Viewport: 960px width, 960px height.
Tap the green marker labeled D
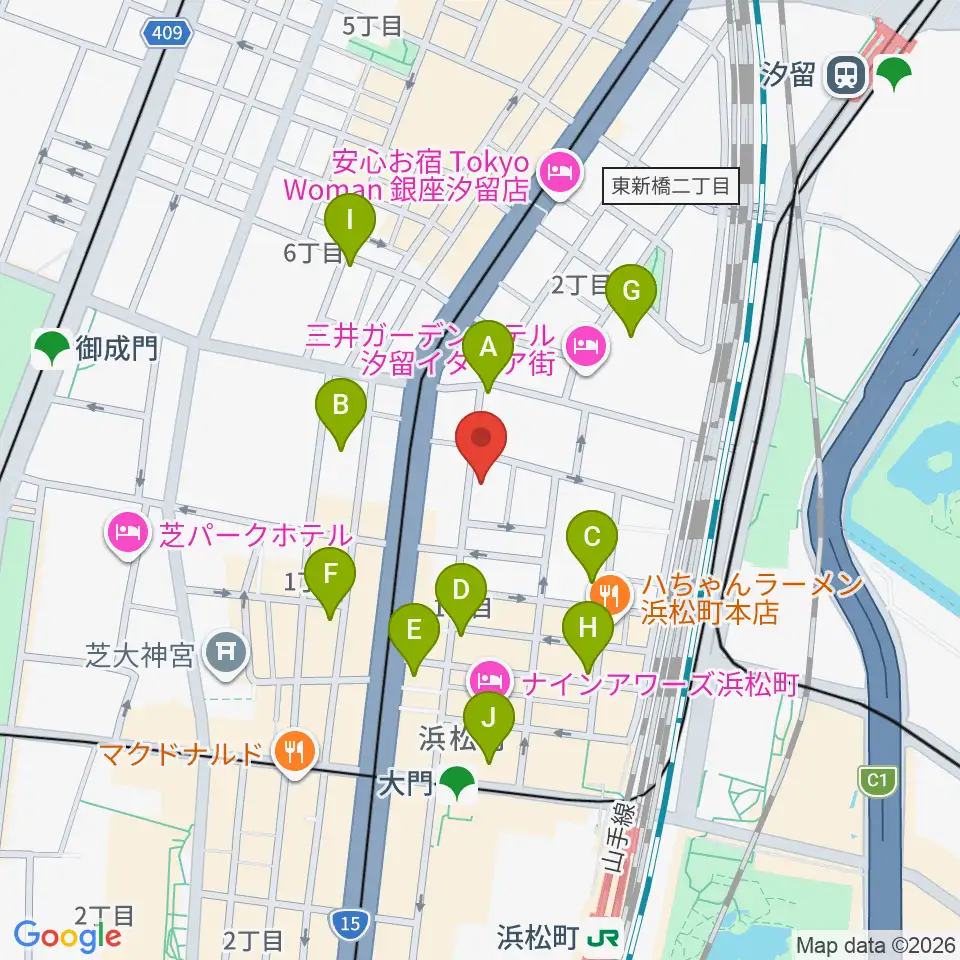[461, 598]
